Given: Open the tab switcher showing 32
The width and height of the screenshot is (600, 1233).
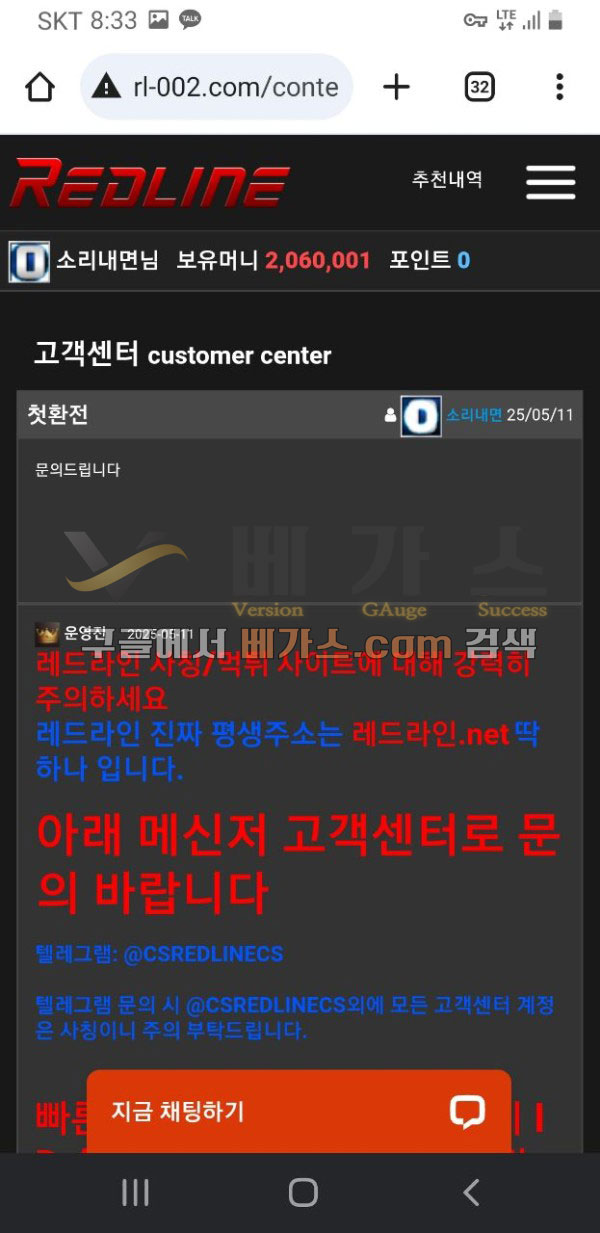Looking at the screenshot, I should pos(480,88).
